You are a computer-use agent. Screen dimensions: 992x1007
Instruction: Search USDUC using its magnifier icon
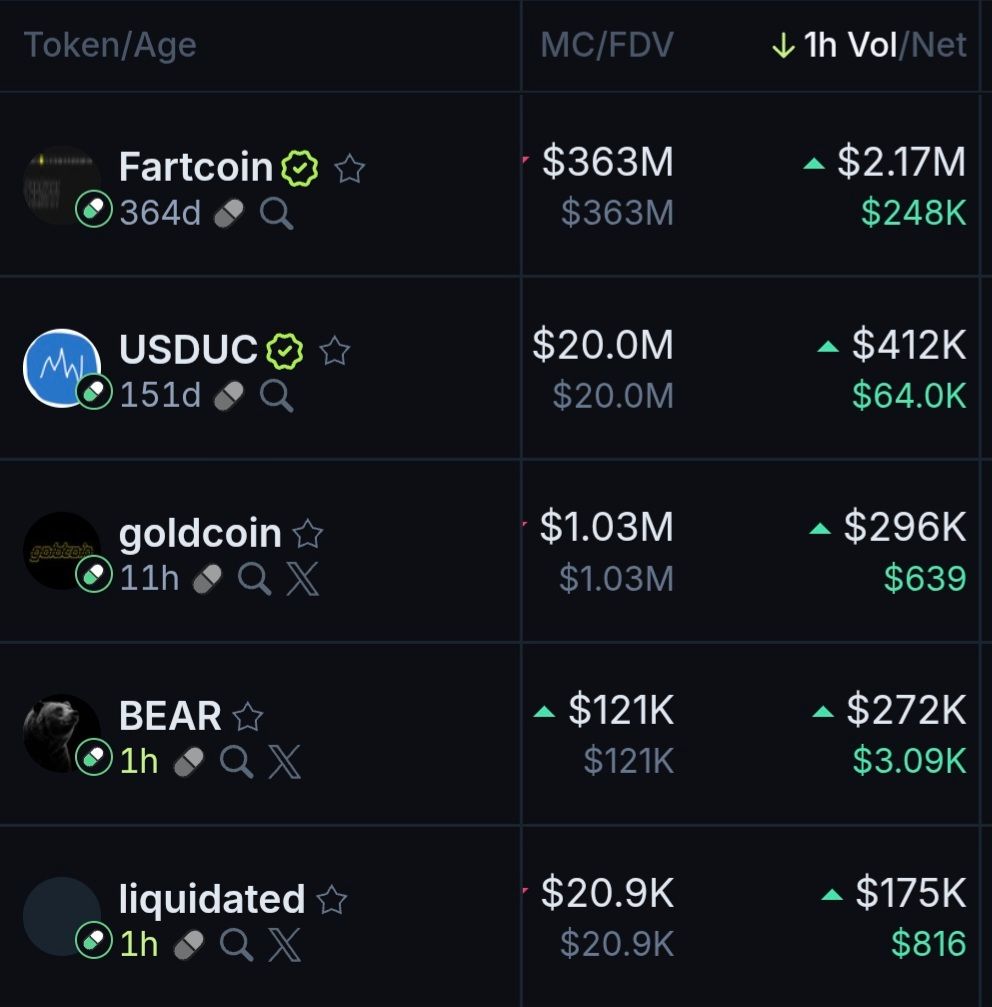click(x=277, y=396)
